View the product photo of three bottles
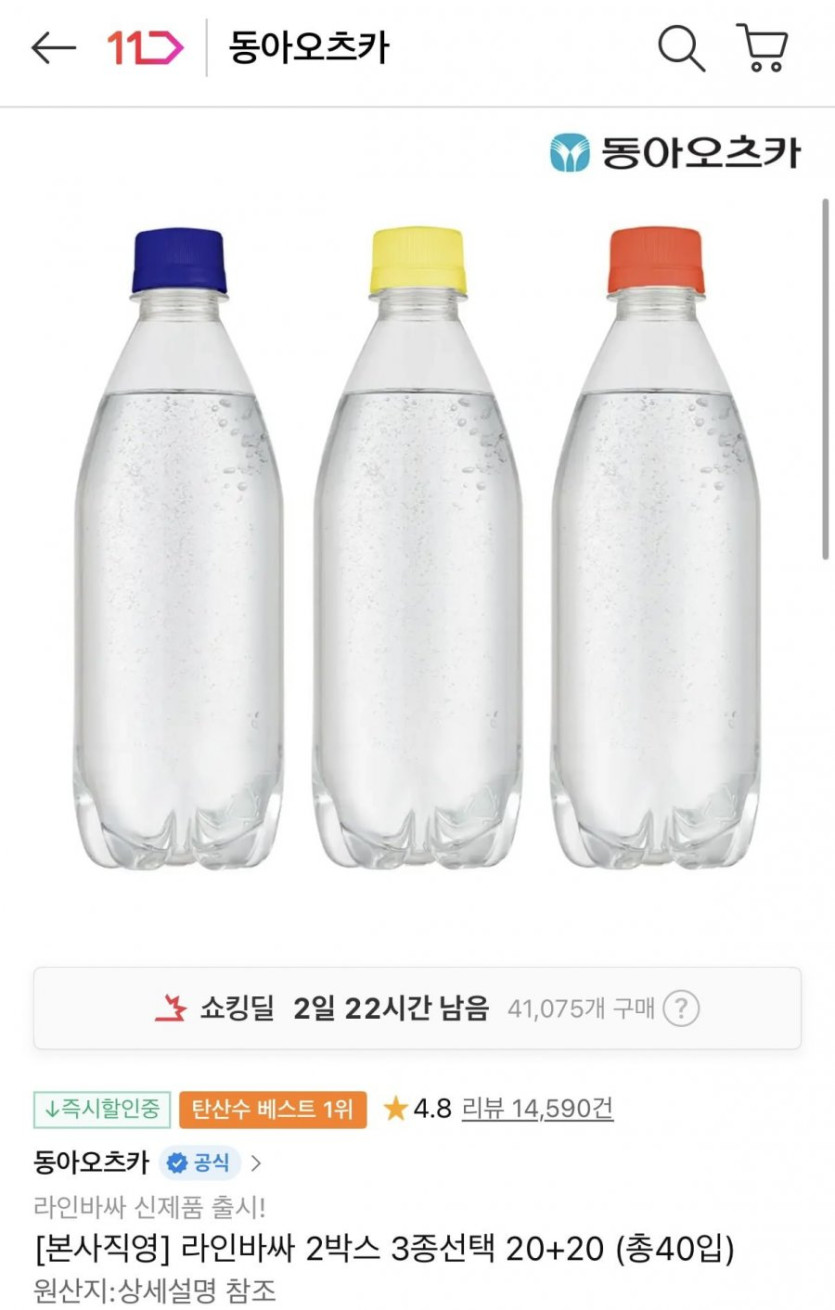 click(x=417, y=550)
